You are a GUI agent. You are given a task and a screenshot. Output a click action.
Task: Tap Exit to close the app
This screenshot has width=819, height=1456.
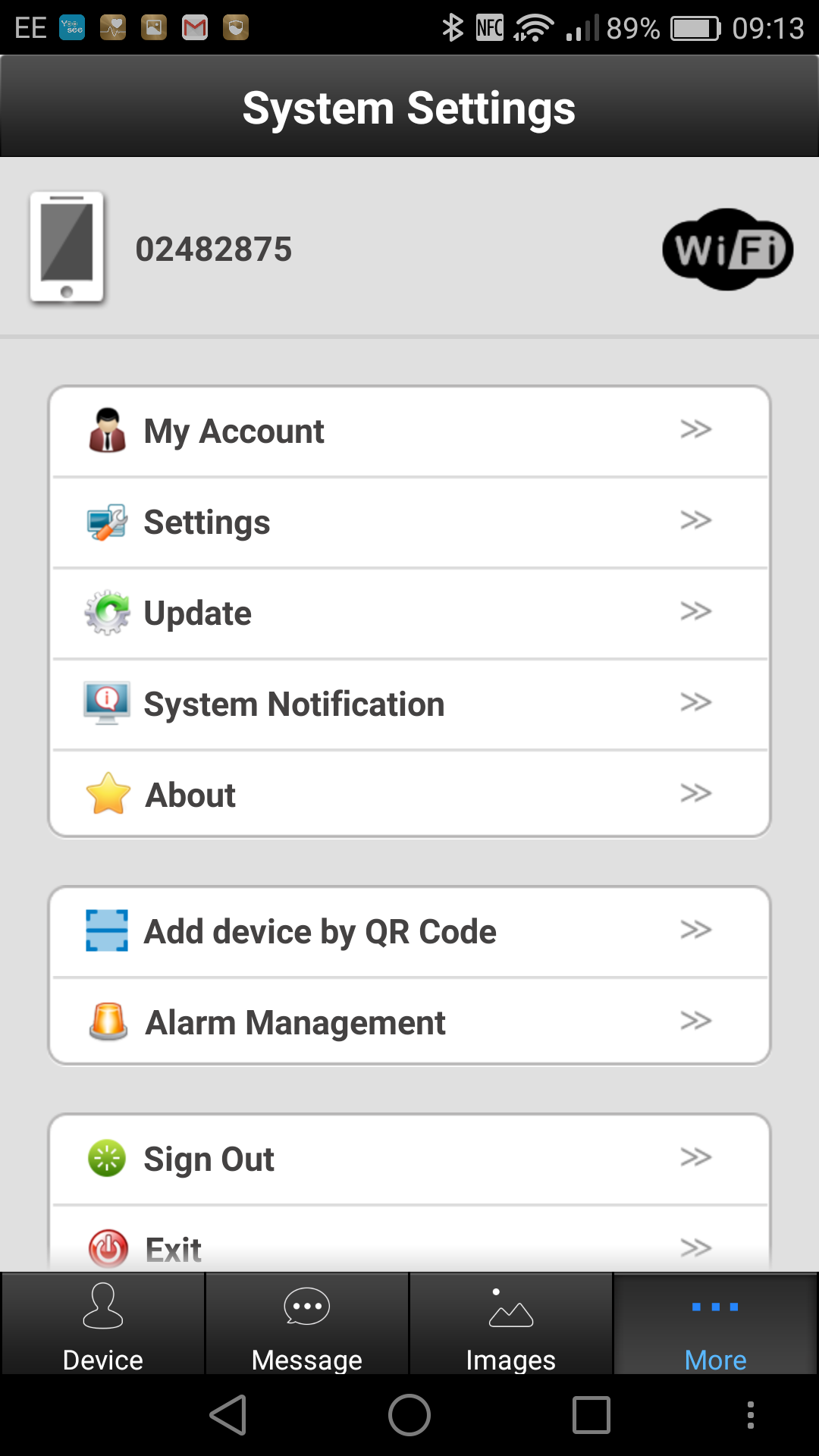tap(409, 1239)
